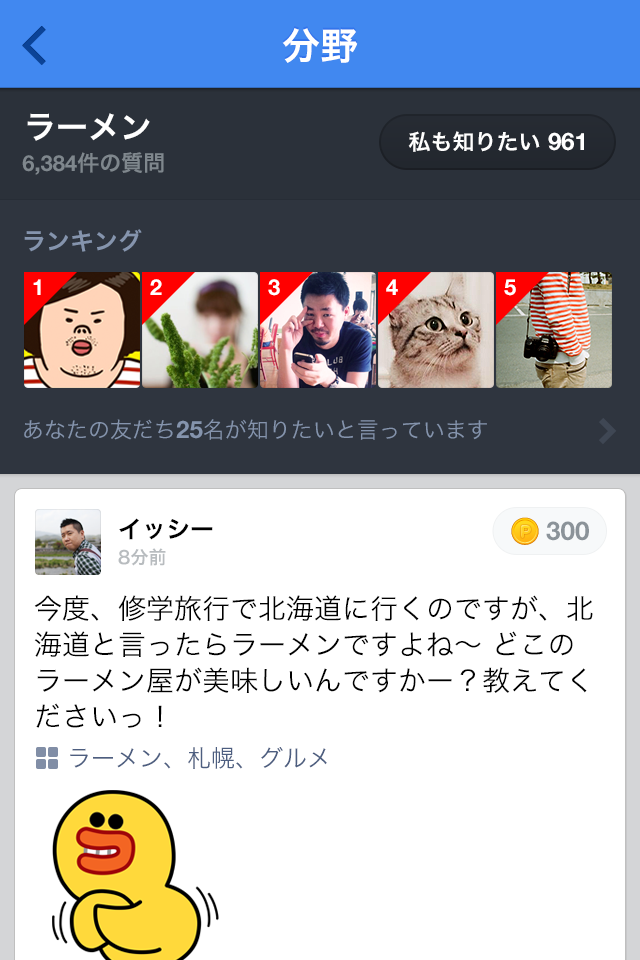This screenshot has height=960, width=640.
Task: Open イッシー's profile picture
Action: click(x=68, y=542)
